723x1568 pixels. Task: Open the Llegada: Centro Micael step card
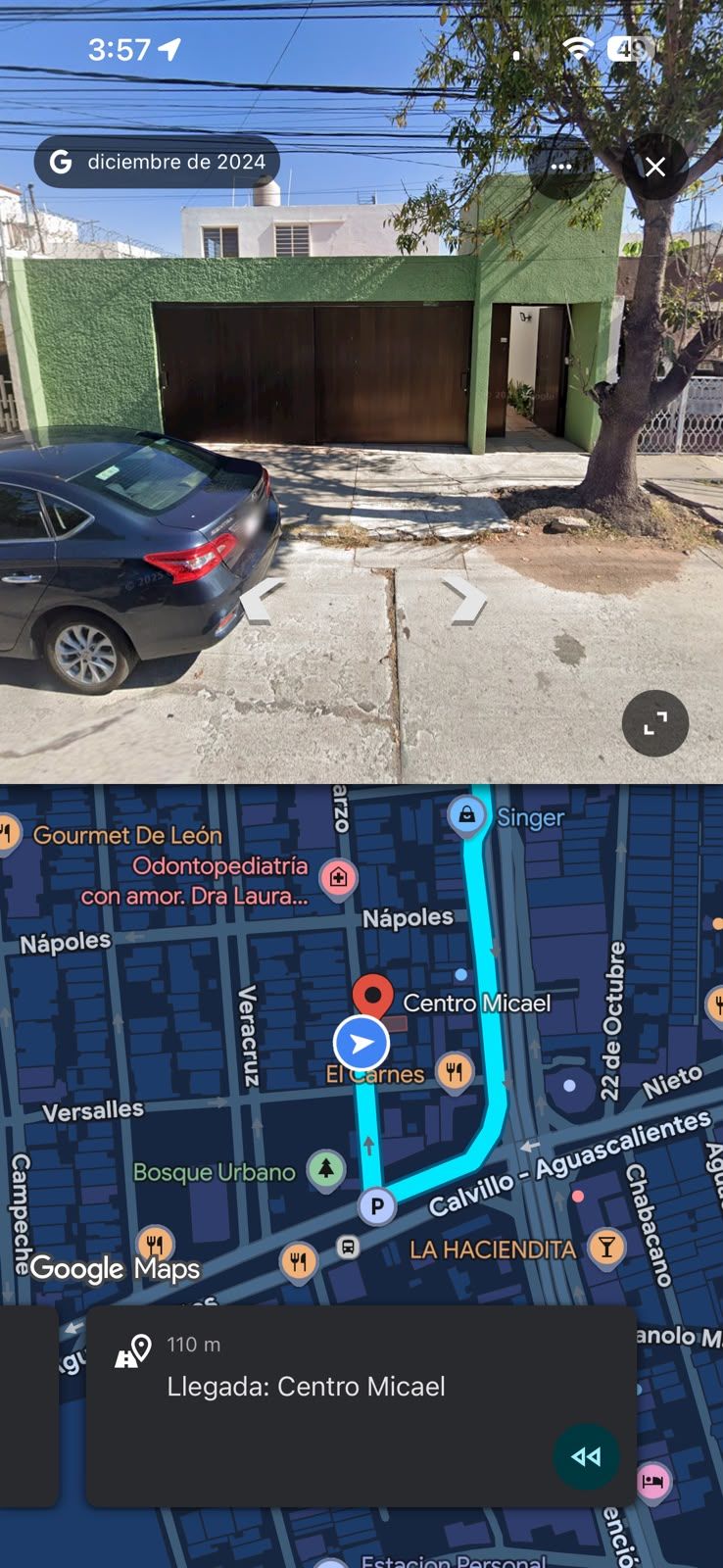(361, 1406)
